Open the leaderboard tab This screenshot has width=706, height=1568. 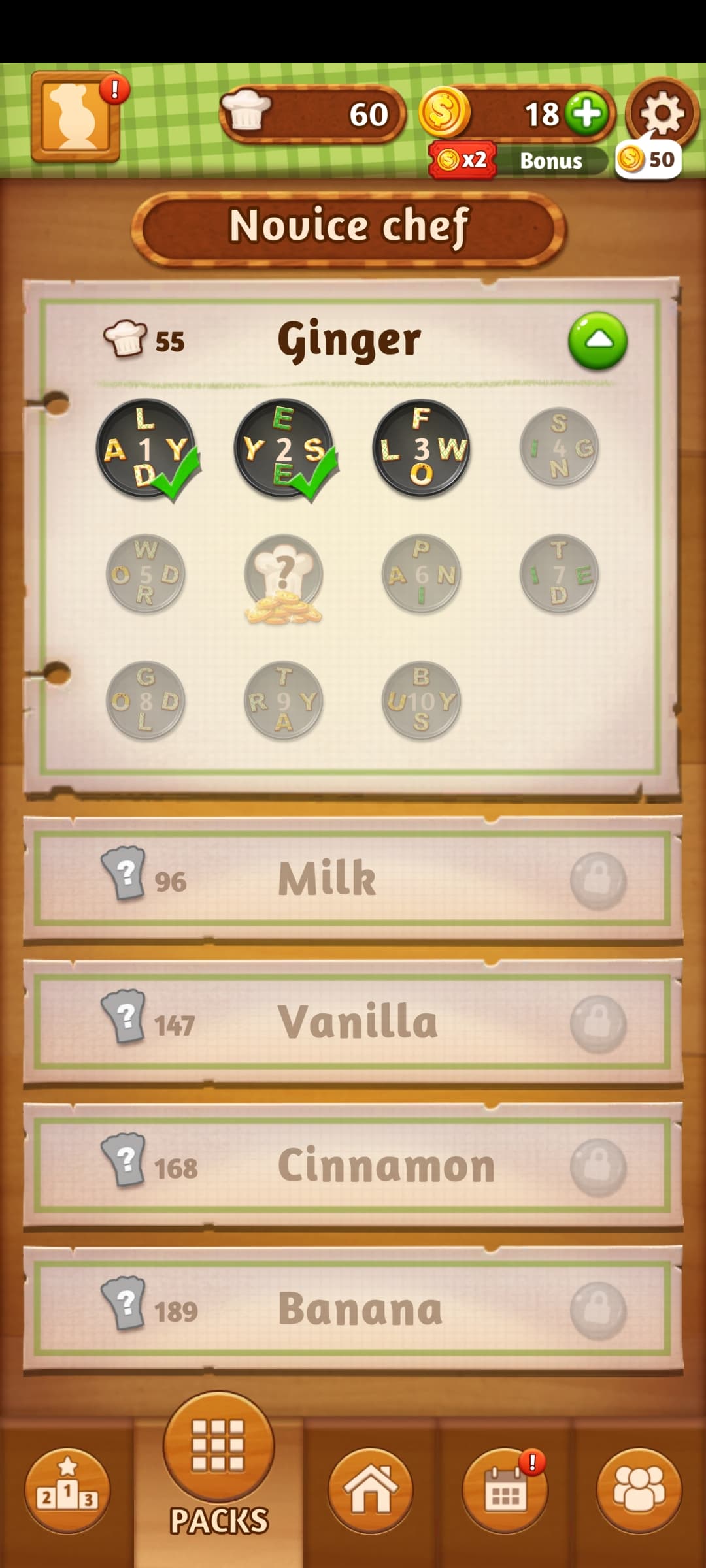(67, 1491)
